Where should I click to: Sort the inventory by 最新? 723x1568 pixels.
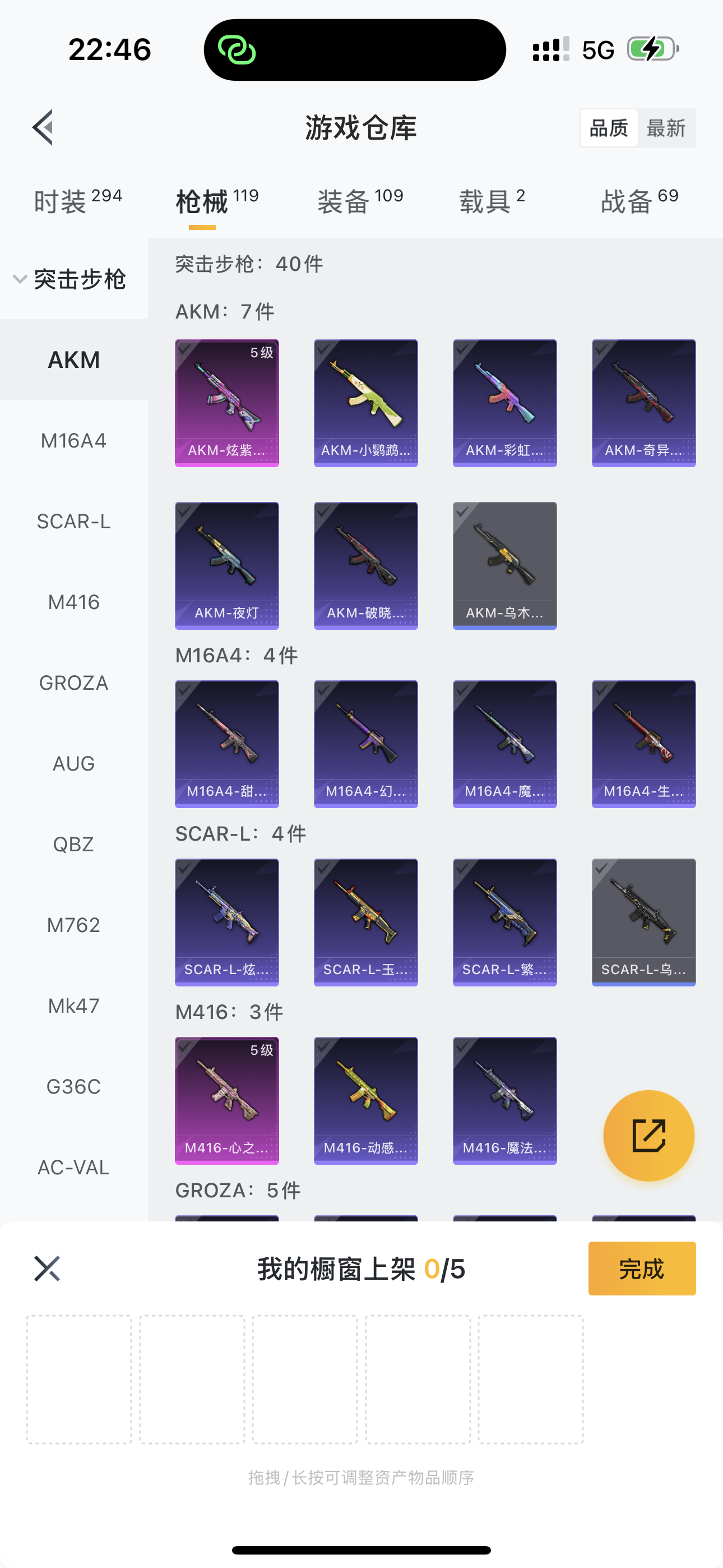(666, 128)
